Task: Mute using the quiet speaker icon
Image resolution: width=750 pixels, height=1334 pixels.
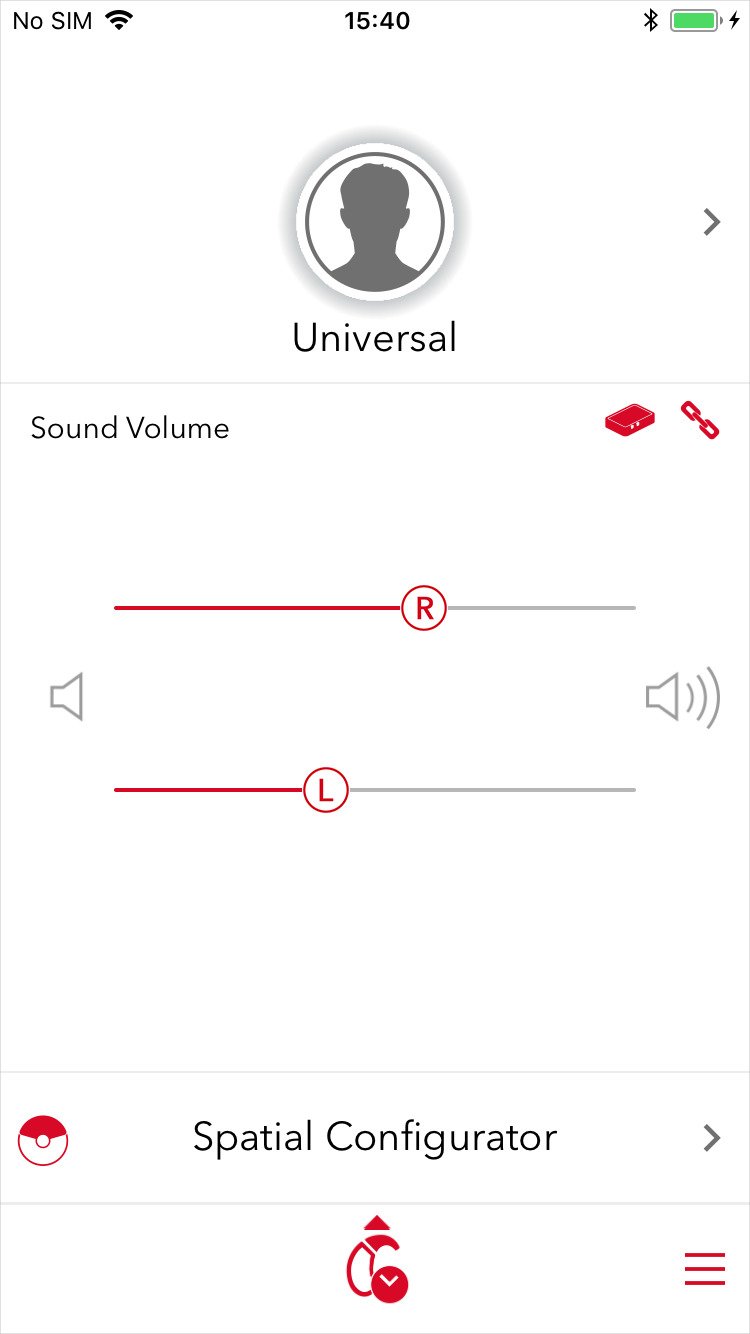Action: (x=67, y=697)
